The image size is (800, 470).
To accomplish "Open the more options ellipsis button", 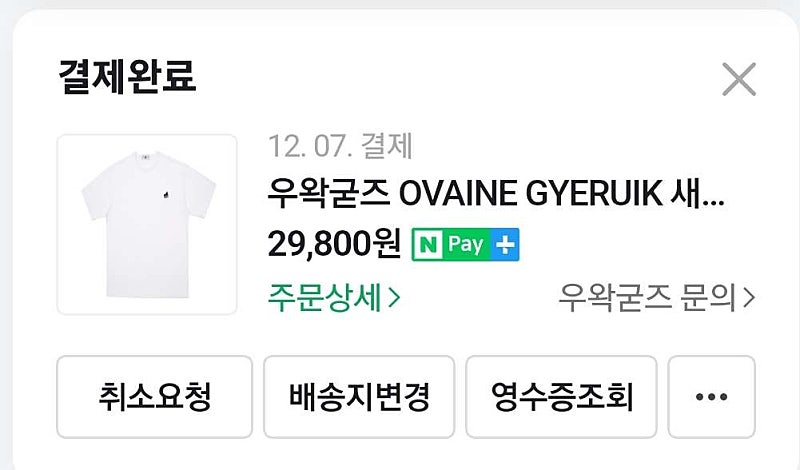I will click(711, 397).
